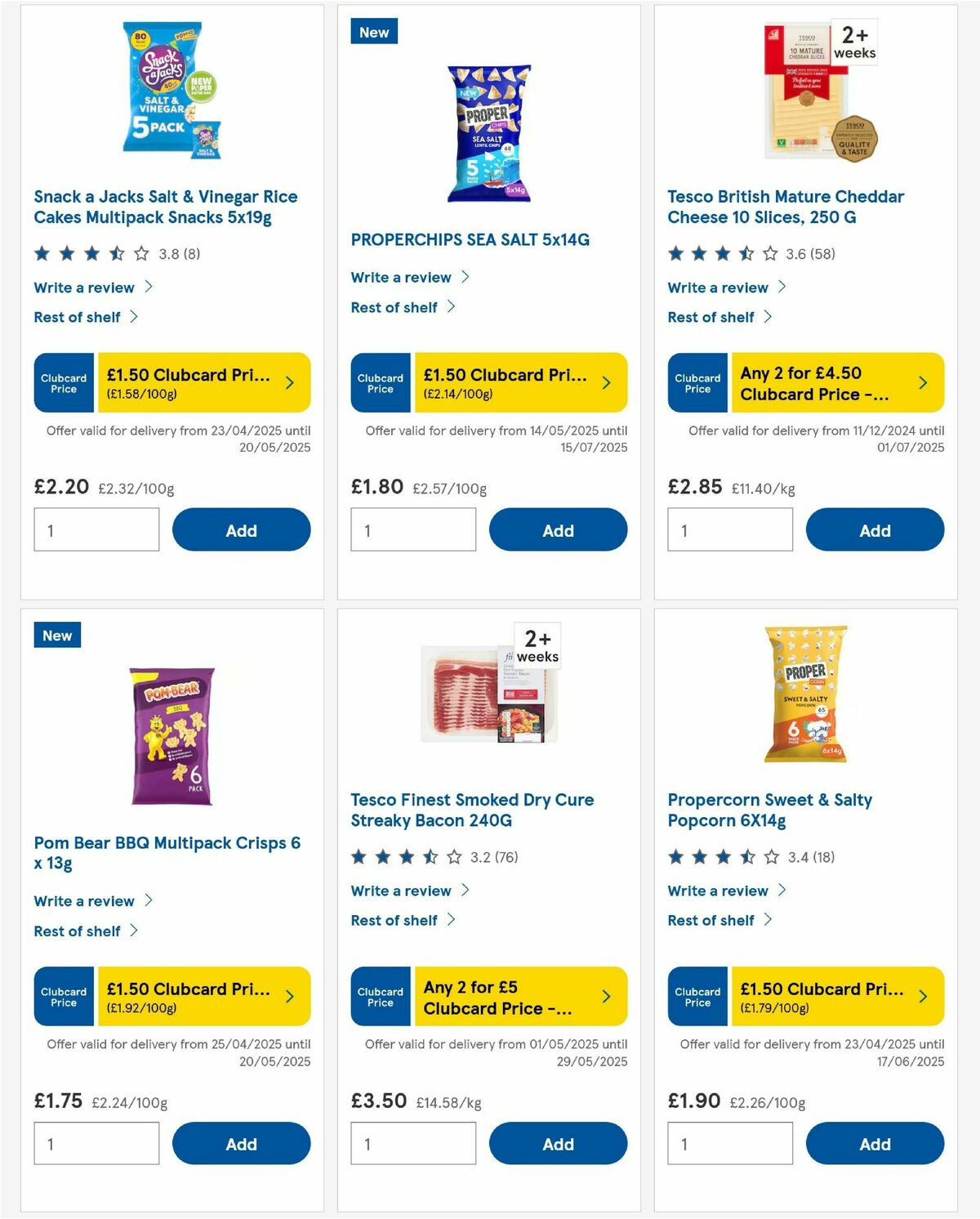Open the Any 2 for £4.50 cheddar offer arrow
This screenshot has height=1219, width=980.
[923, 382]
